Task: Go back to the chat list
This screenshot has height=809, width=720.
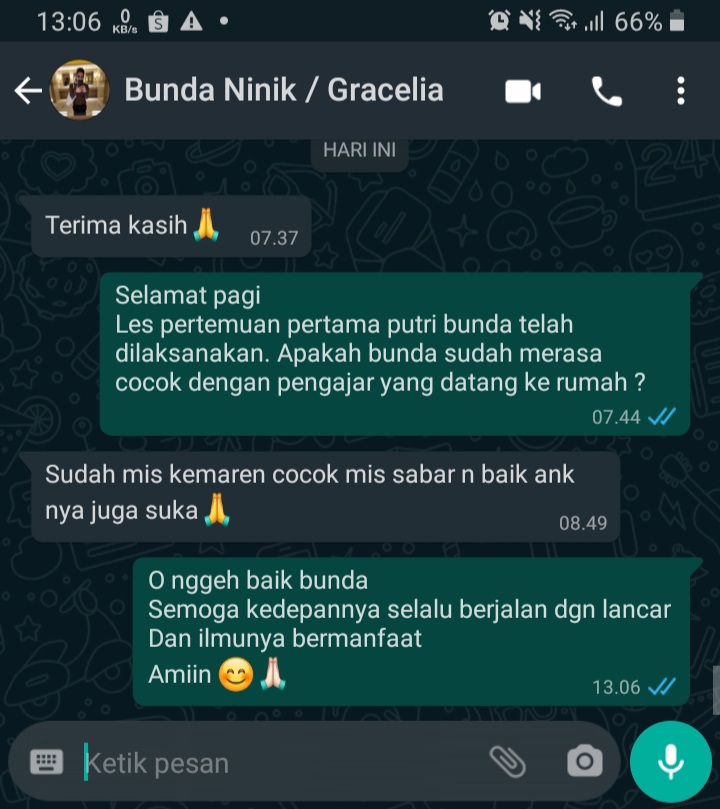Action: 27,91
